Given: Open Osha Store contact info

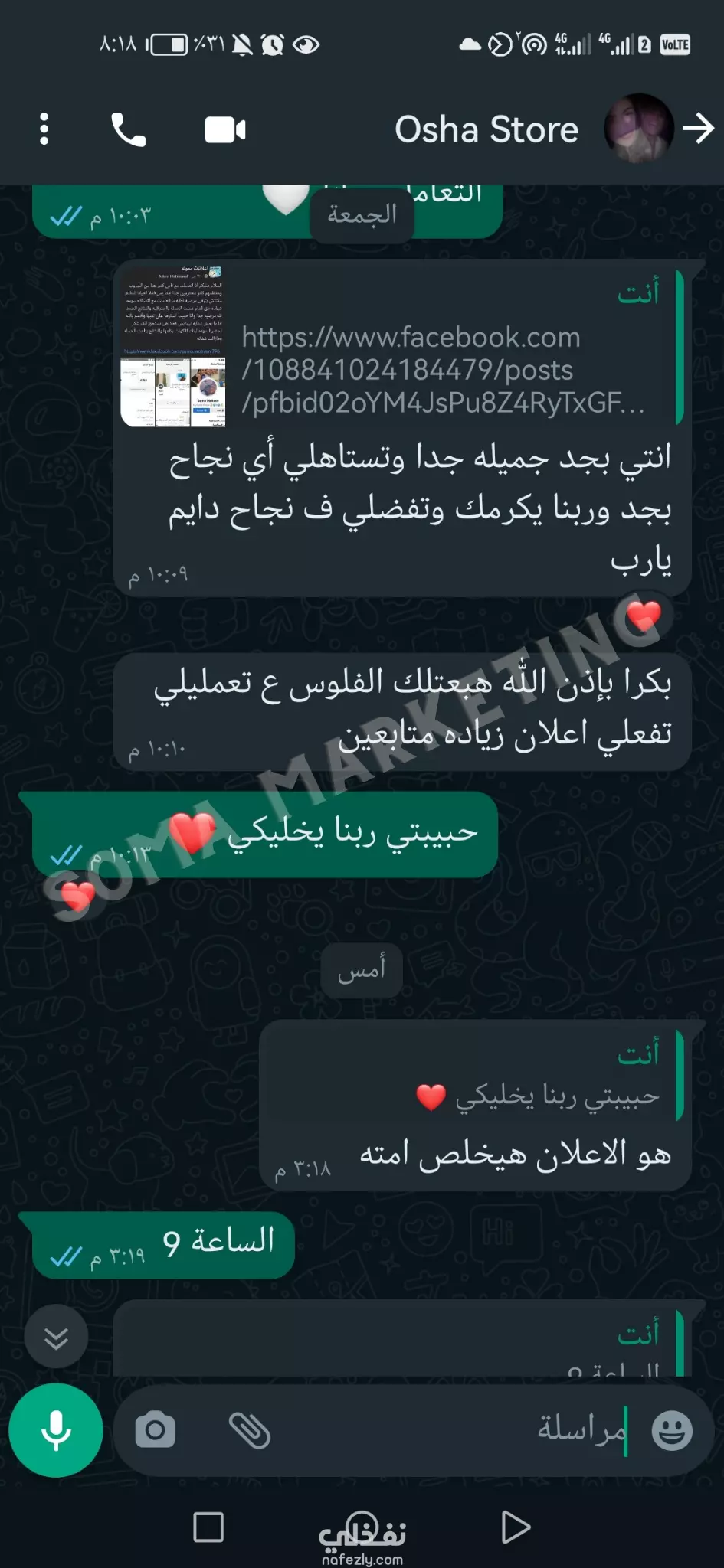Looking at the screenshot, I should (x=486, y=129).
